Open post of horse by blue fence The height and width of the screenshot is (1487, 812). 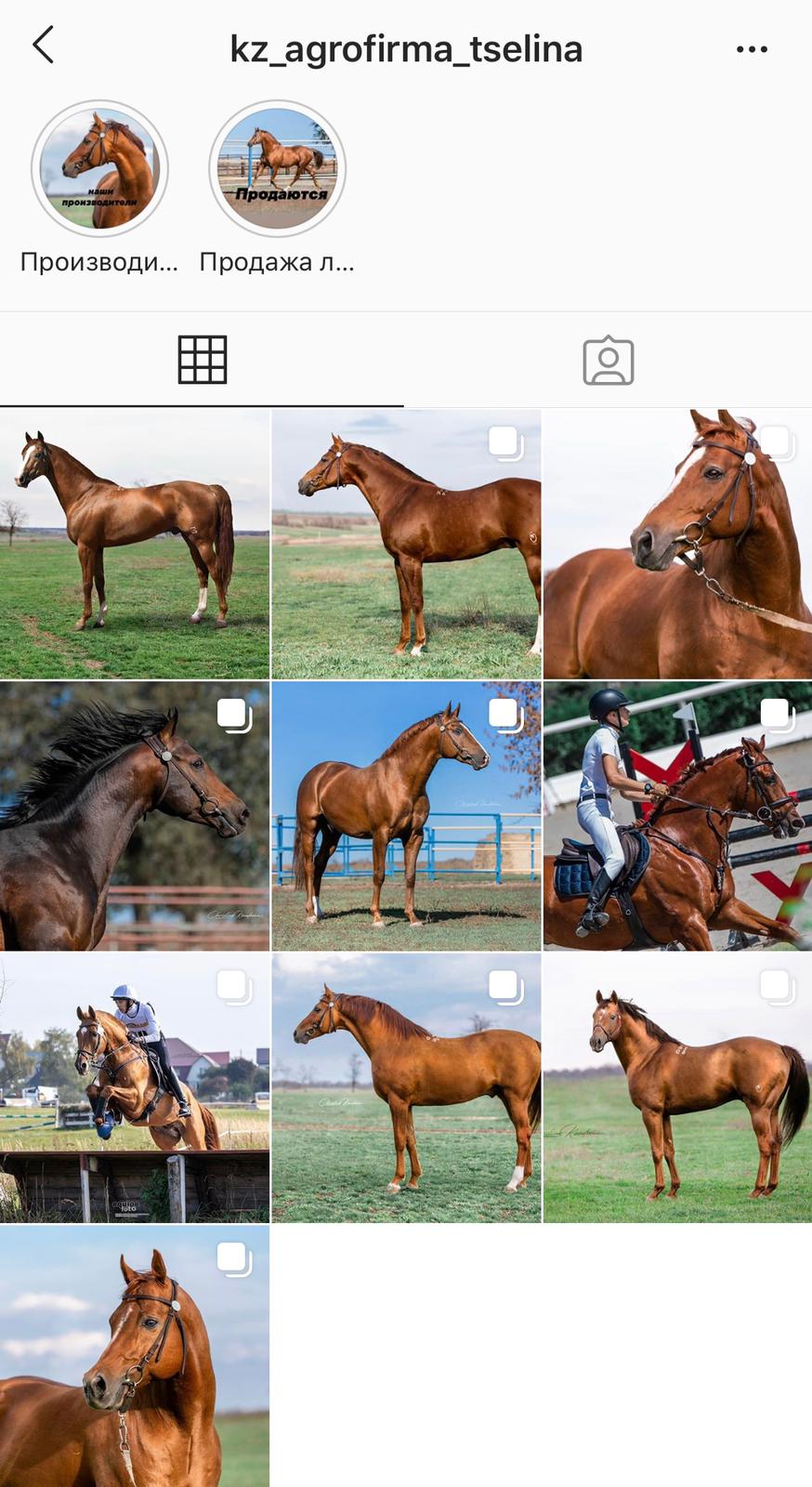[406, 816]
